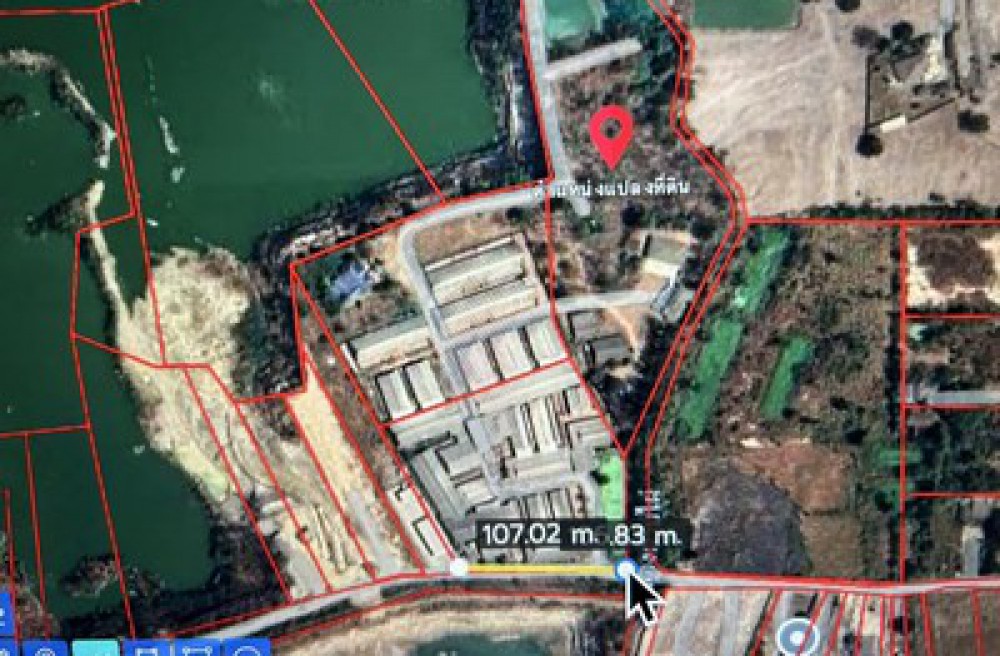Select the white start point of the measurement line
The width and height of the screenshot is (1000, 656).
point(458,568)
